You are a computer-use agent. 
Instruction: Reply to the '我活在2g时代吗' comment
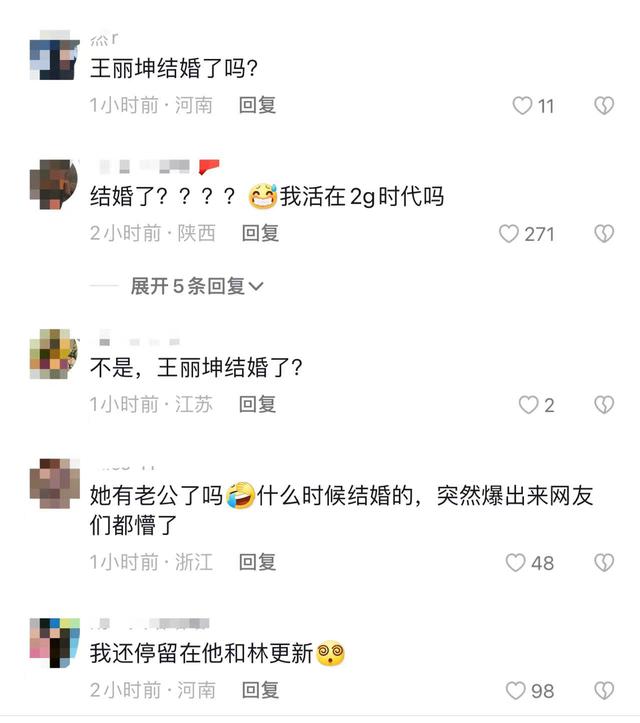[x=260, y=233]
